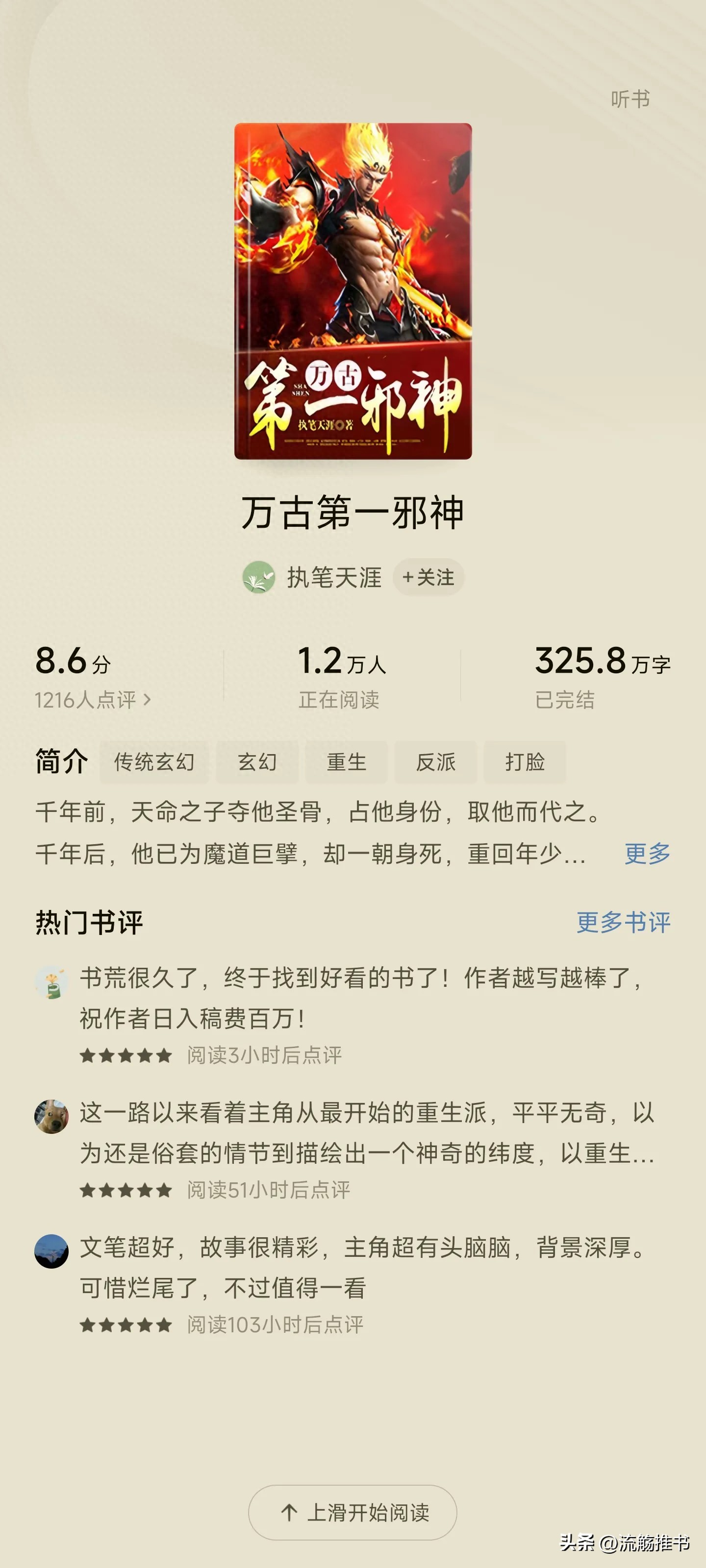The width and height of the screenshot is (706, 1568).
Task: Select the 传统玄幻 tag chip
Action: (x=154, y=761)
